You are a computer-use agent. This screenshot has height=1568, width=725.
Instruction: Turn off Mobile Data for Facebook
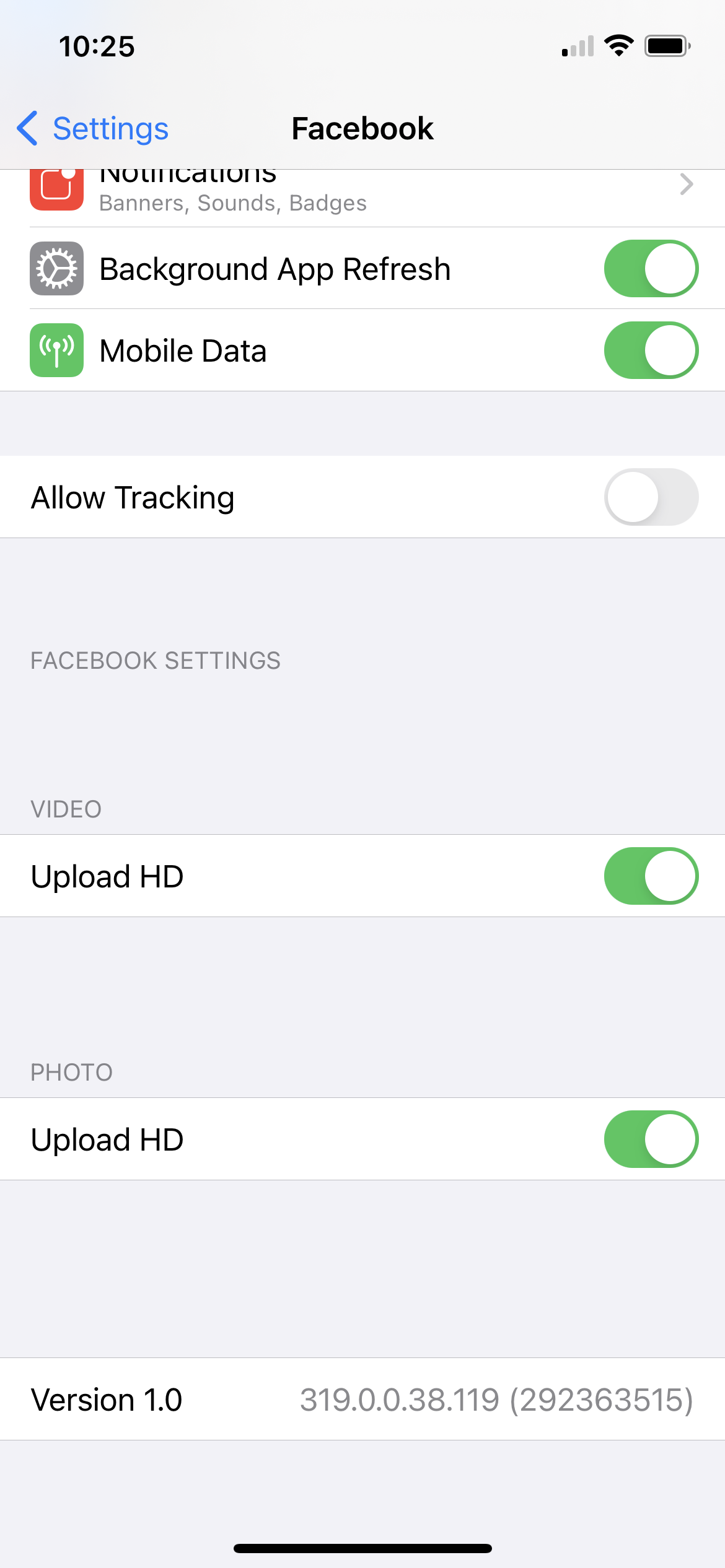(651, 350)
